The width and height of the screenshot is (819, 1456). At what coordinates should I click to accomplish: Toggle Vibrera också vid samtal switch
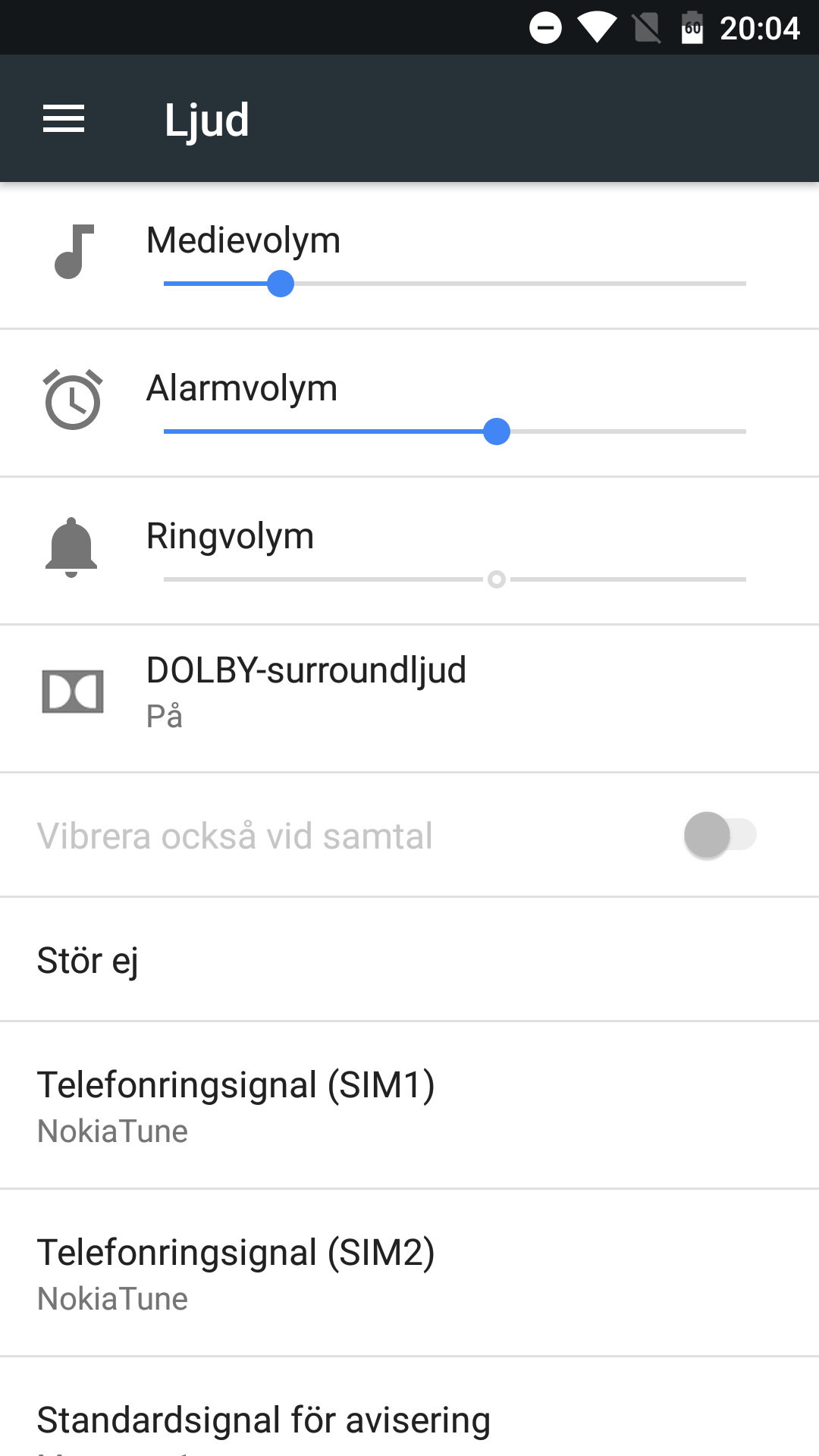click(x=720, y=835)
